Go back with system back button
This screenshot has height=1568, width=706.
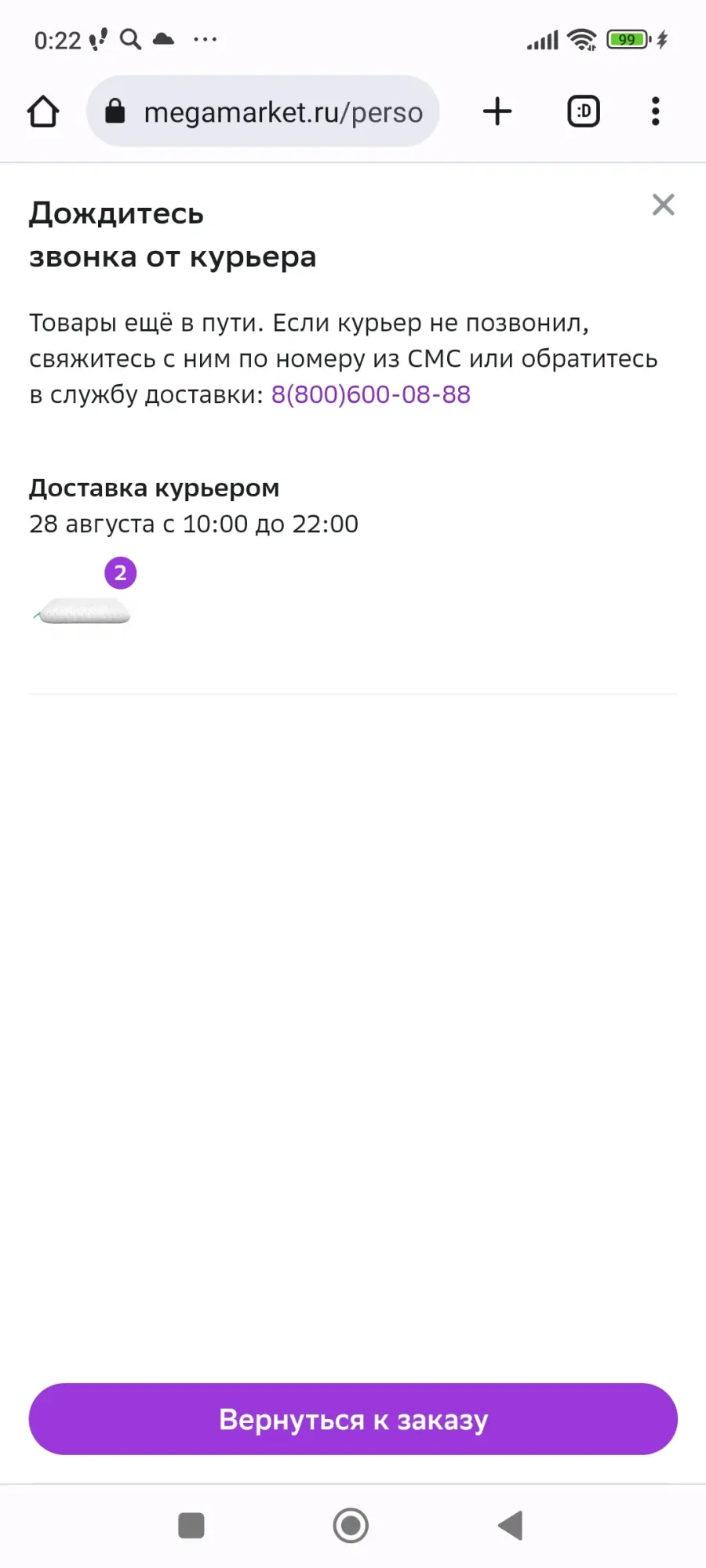[511, 1526]
